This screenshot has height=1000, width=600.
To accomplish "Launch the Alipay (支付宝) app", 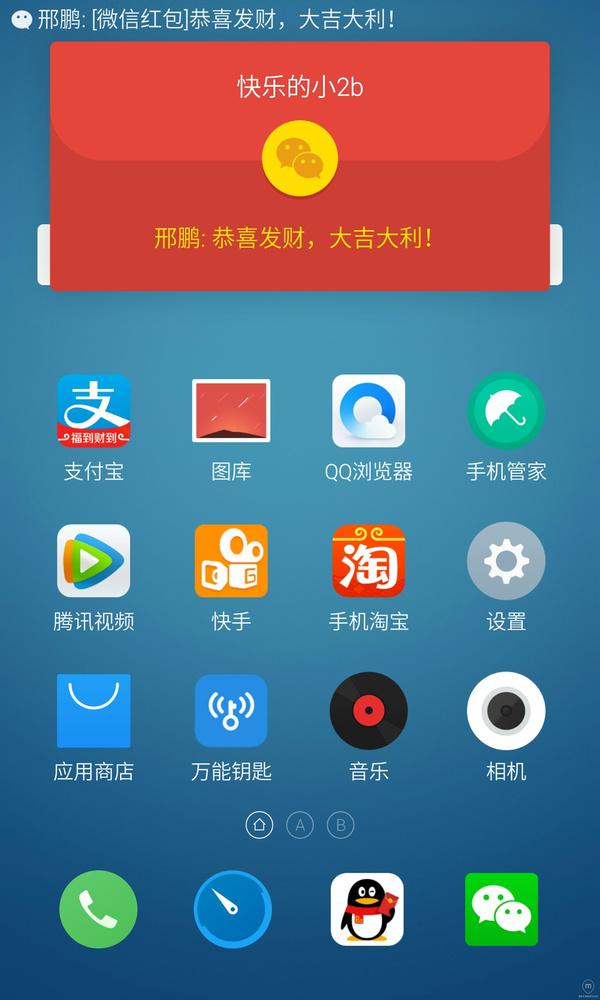I will coord(94,411).
